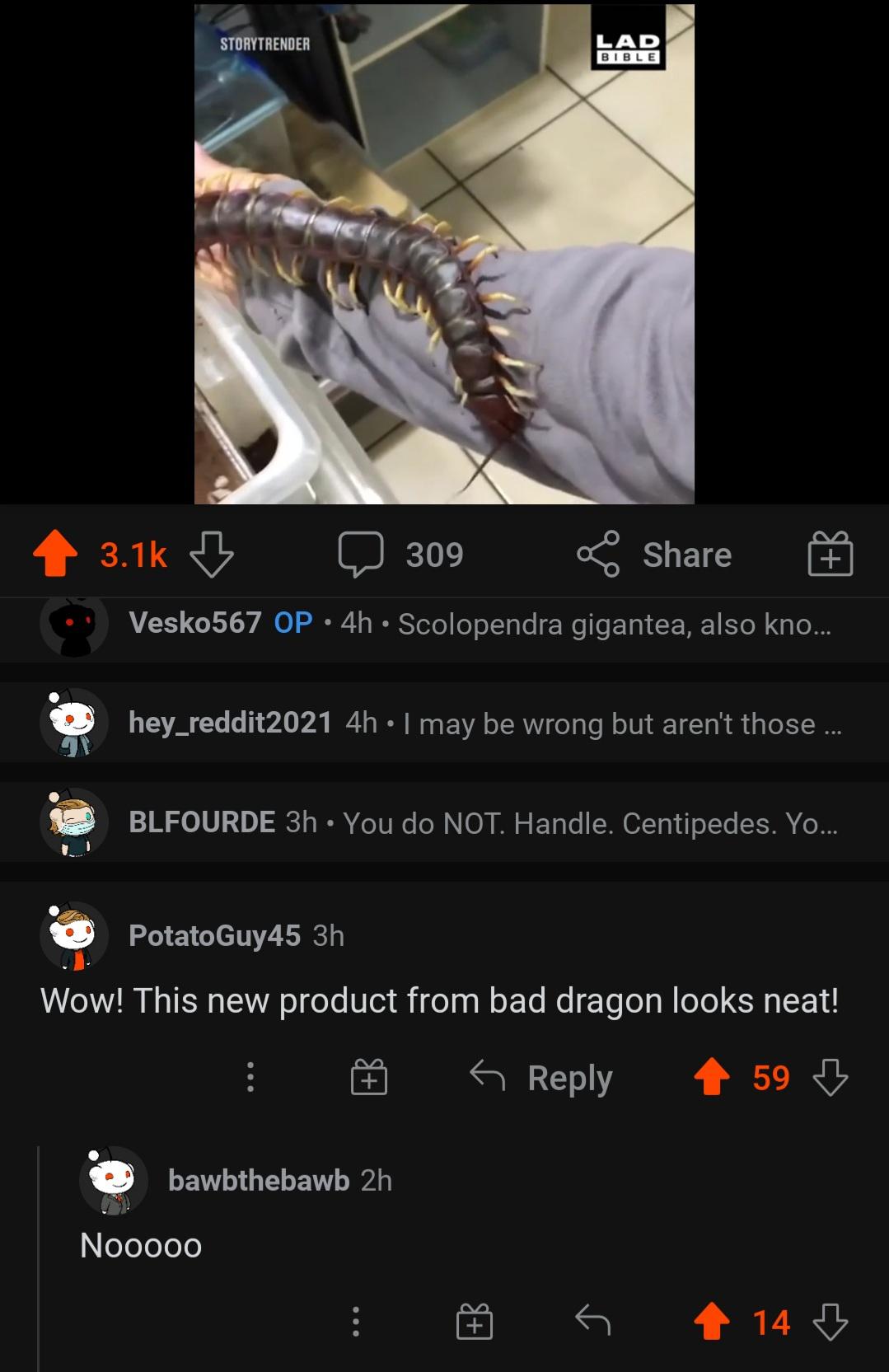Reply to bawbthebawb's comment

592,1322
